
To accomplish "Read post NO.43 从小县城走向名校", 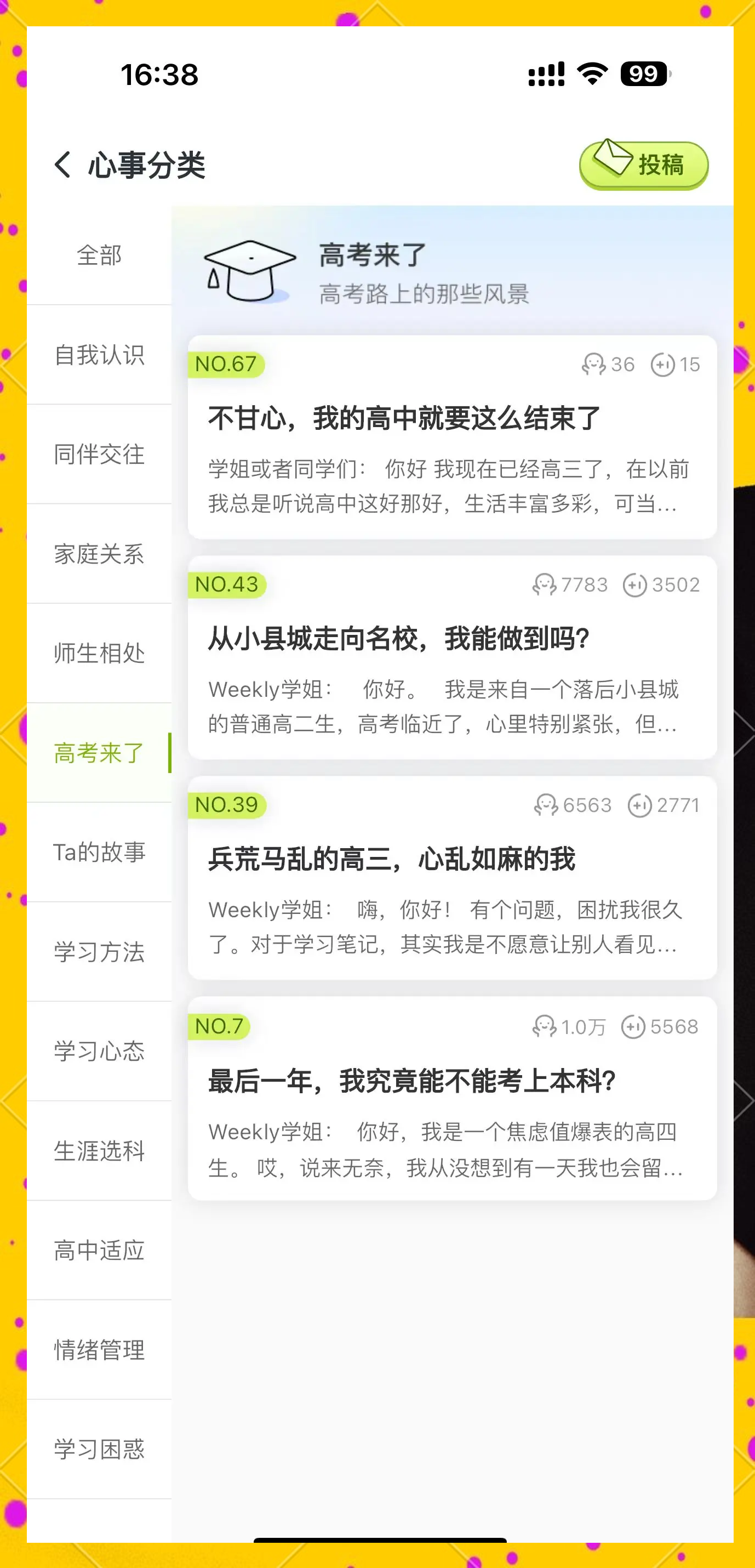I will (x=452, y=657).
